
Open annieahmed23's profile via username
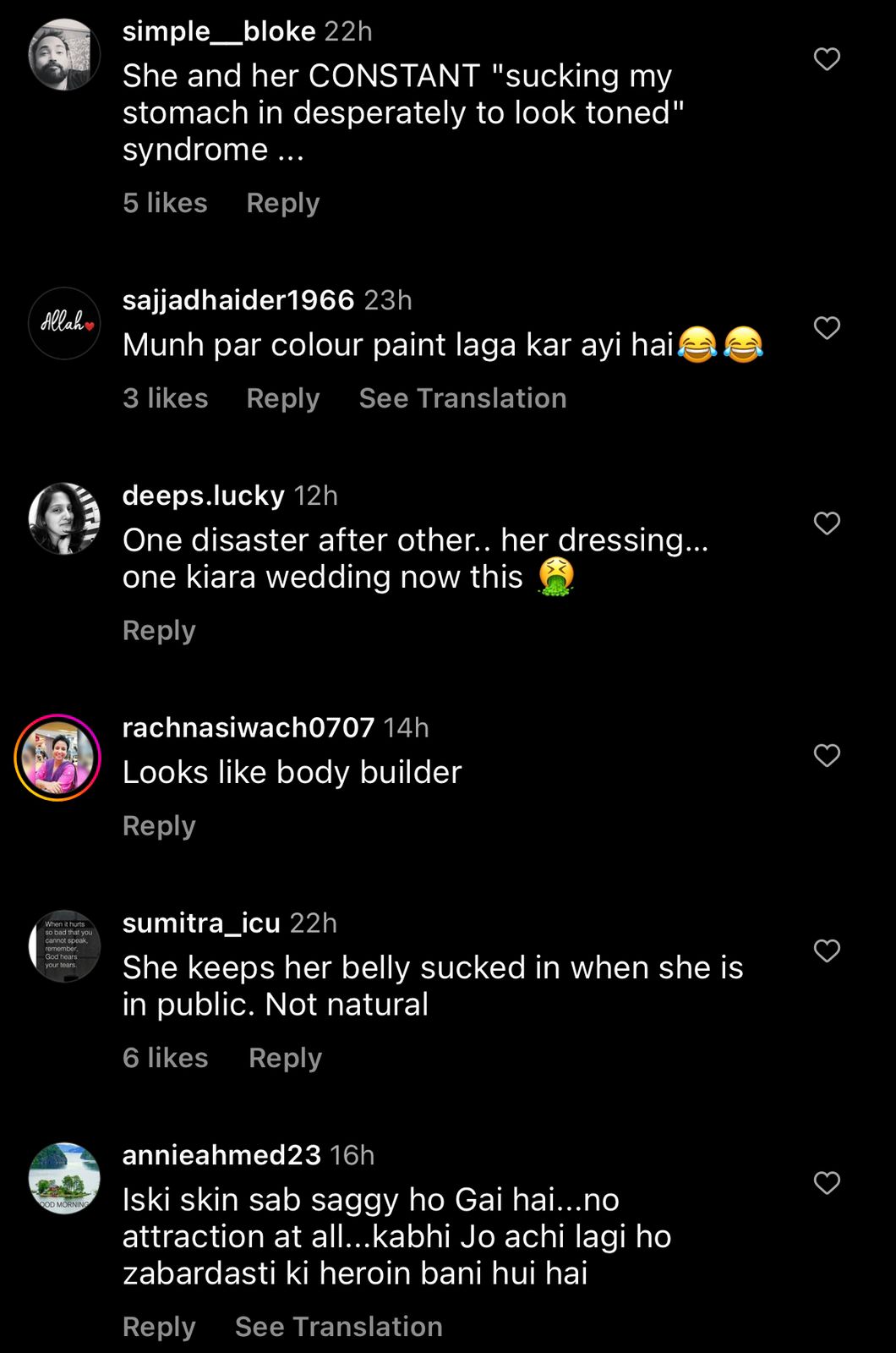tap(221, 1154)
